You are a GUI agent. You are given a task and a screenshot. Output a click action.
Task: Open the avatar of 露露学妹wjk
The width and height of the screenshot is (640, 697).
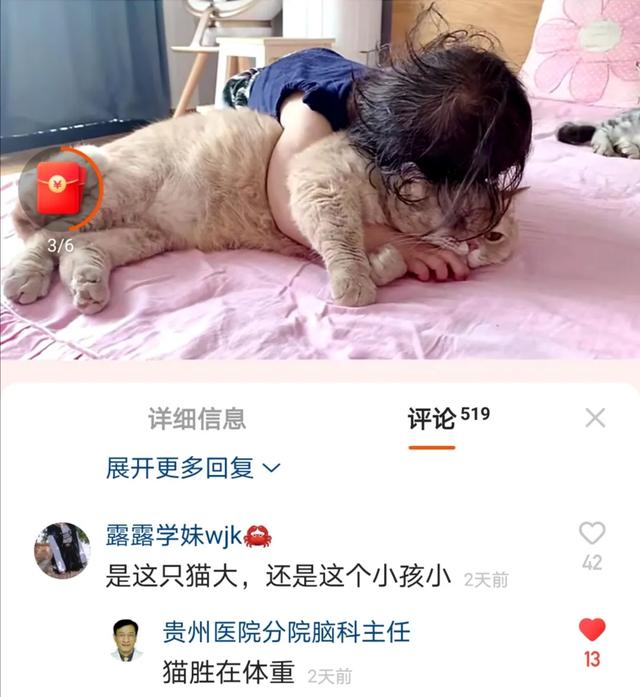point(63,550)
